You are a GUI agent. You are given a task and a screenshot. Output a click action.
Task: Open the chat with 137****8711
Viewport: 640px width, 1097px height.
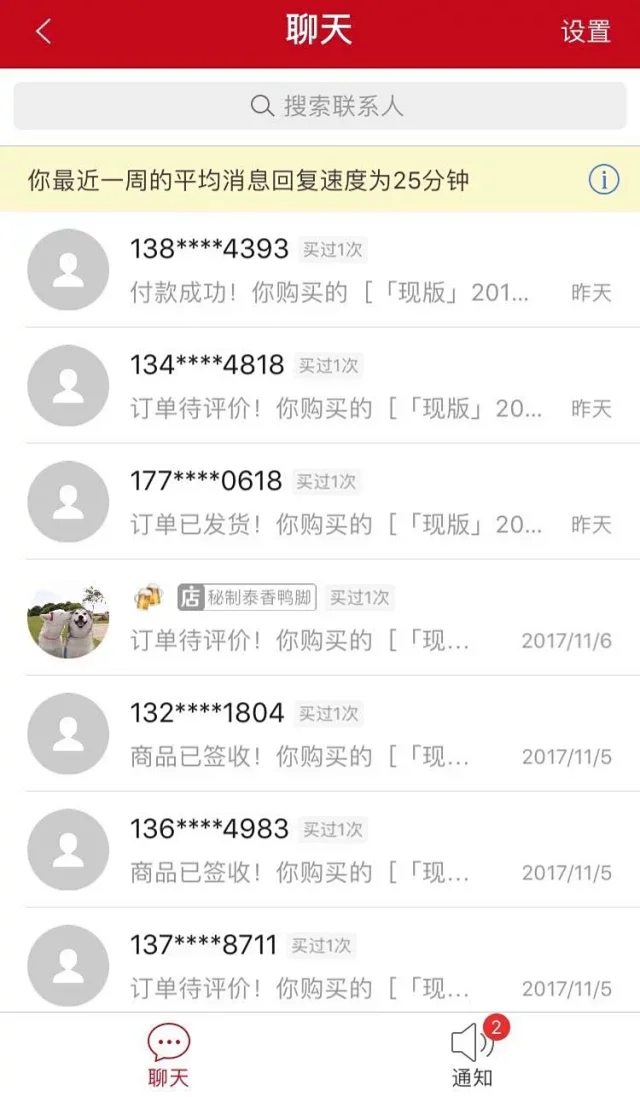point(320,966)
